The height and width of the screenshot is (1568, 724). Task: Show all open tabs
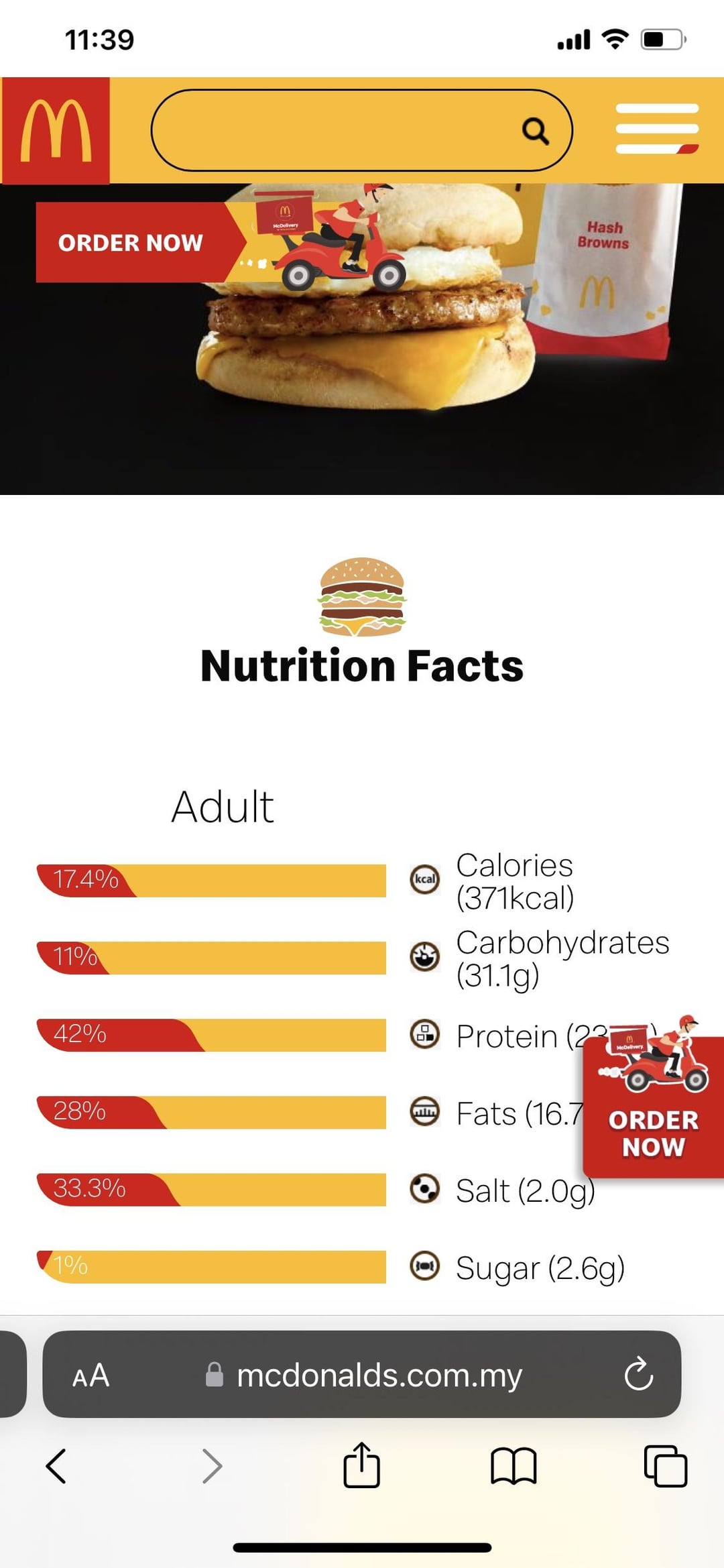click(x=665, y=1465)
